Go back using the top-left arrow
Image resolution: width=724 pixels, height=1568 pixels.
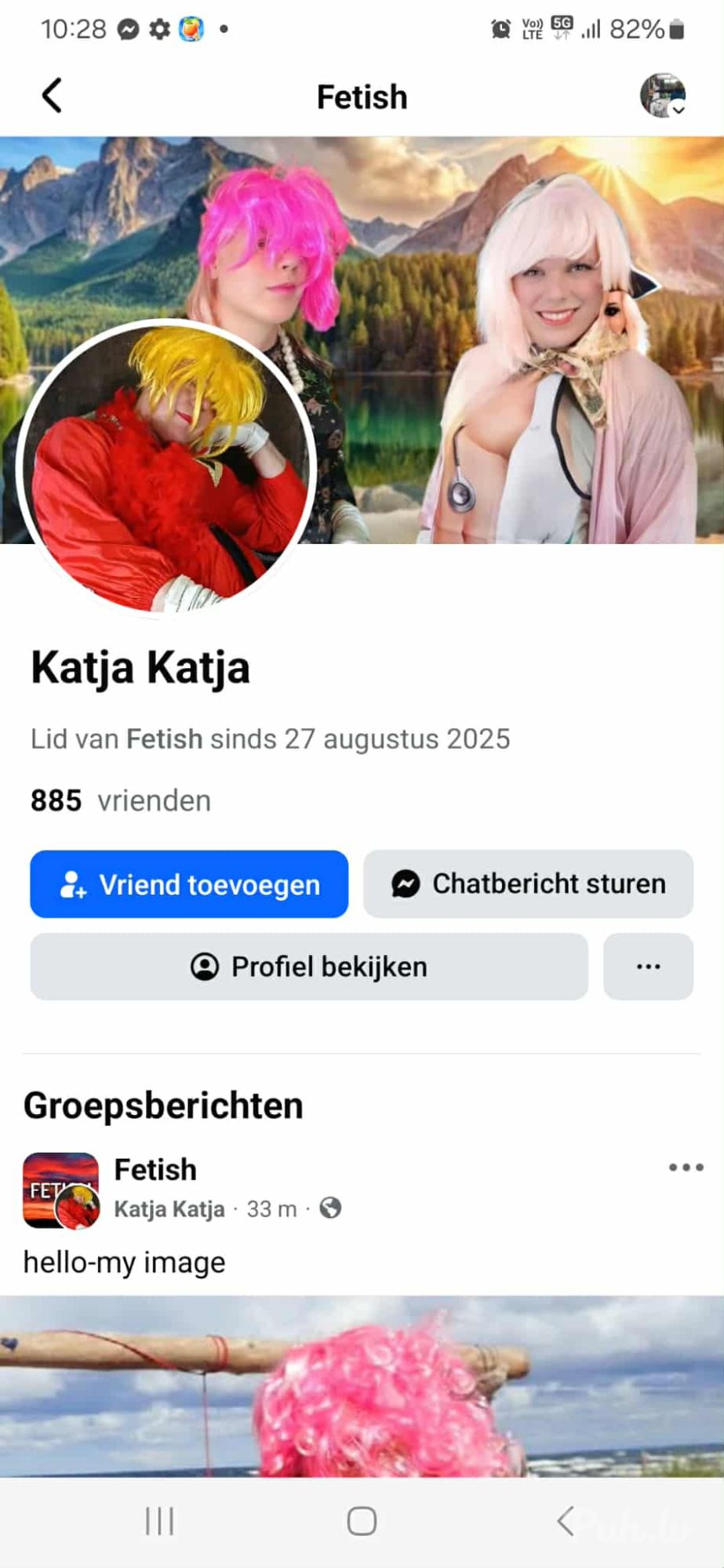tap(52, 96)
